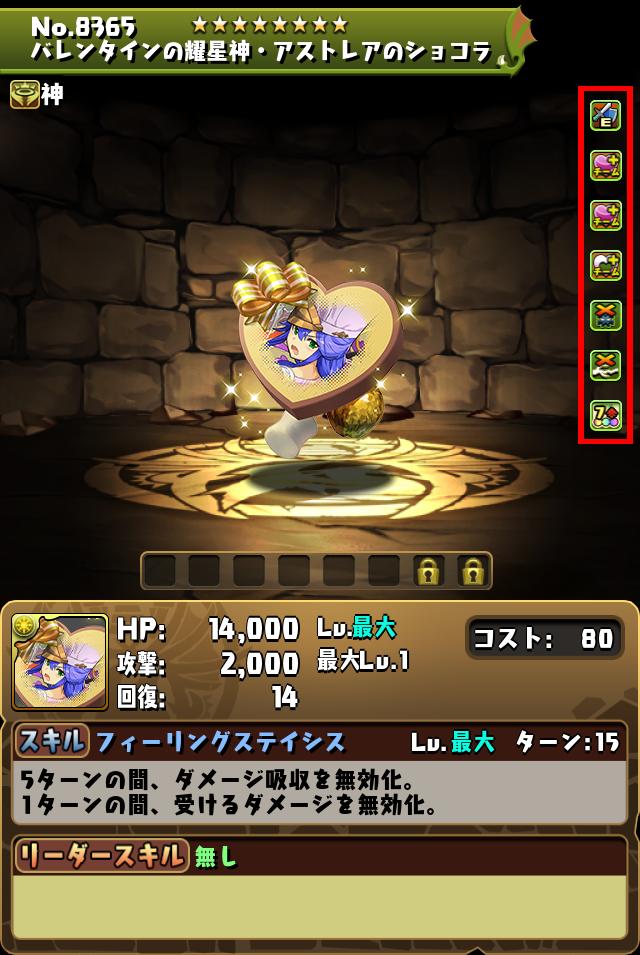Screen dimensions: 640x955
Task: Tap the Astraea chocolate monster thumbnail icon
Action: coord(60,662)
